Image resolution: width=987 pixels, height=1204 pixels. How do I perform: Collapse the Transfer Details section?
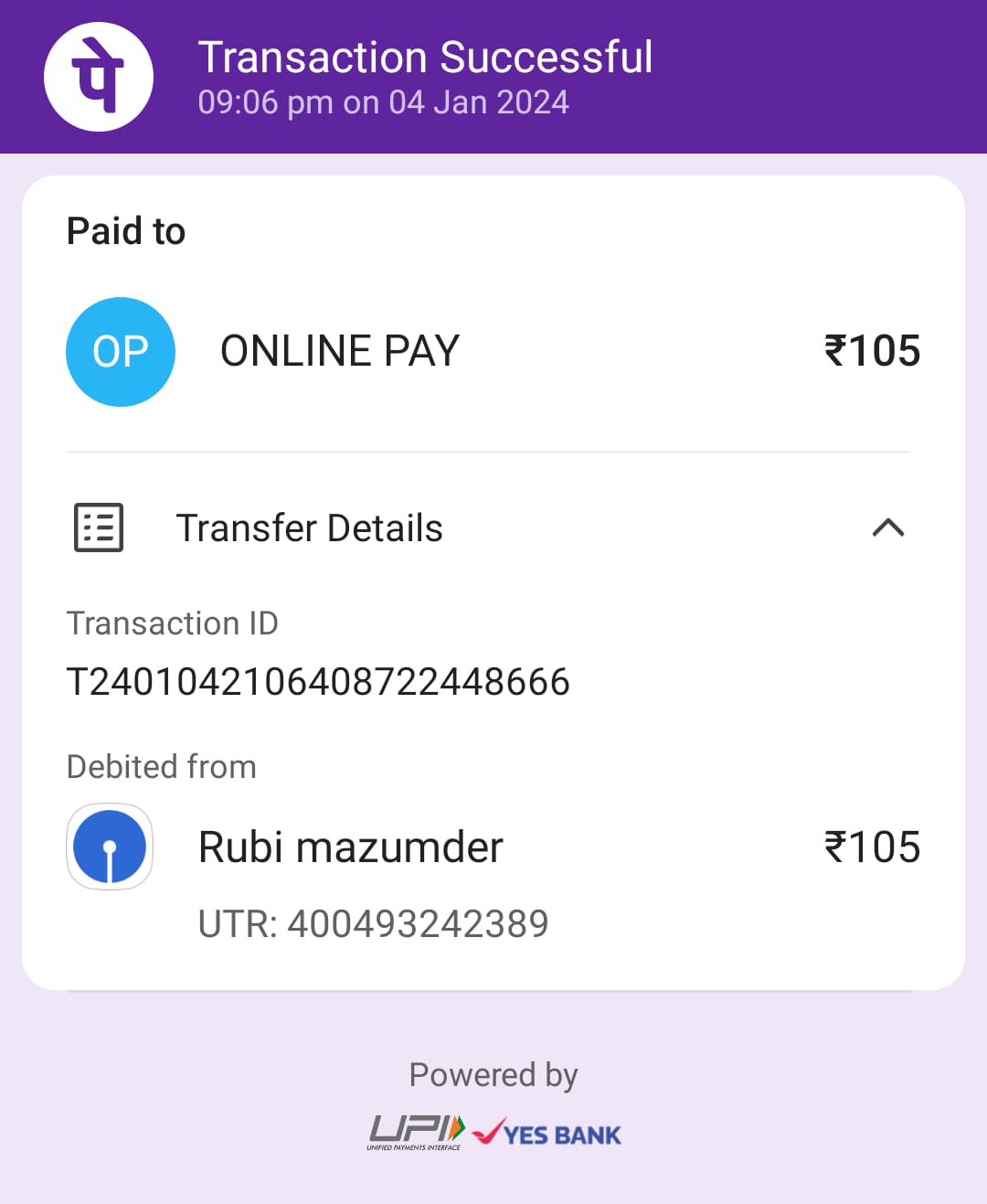(x=887, y=527)
